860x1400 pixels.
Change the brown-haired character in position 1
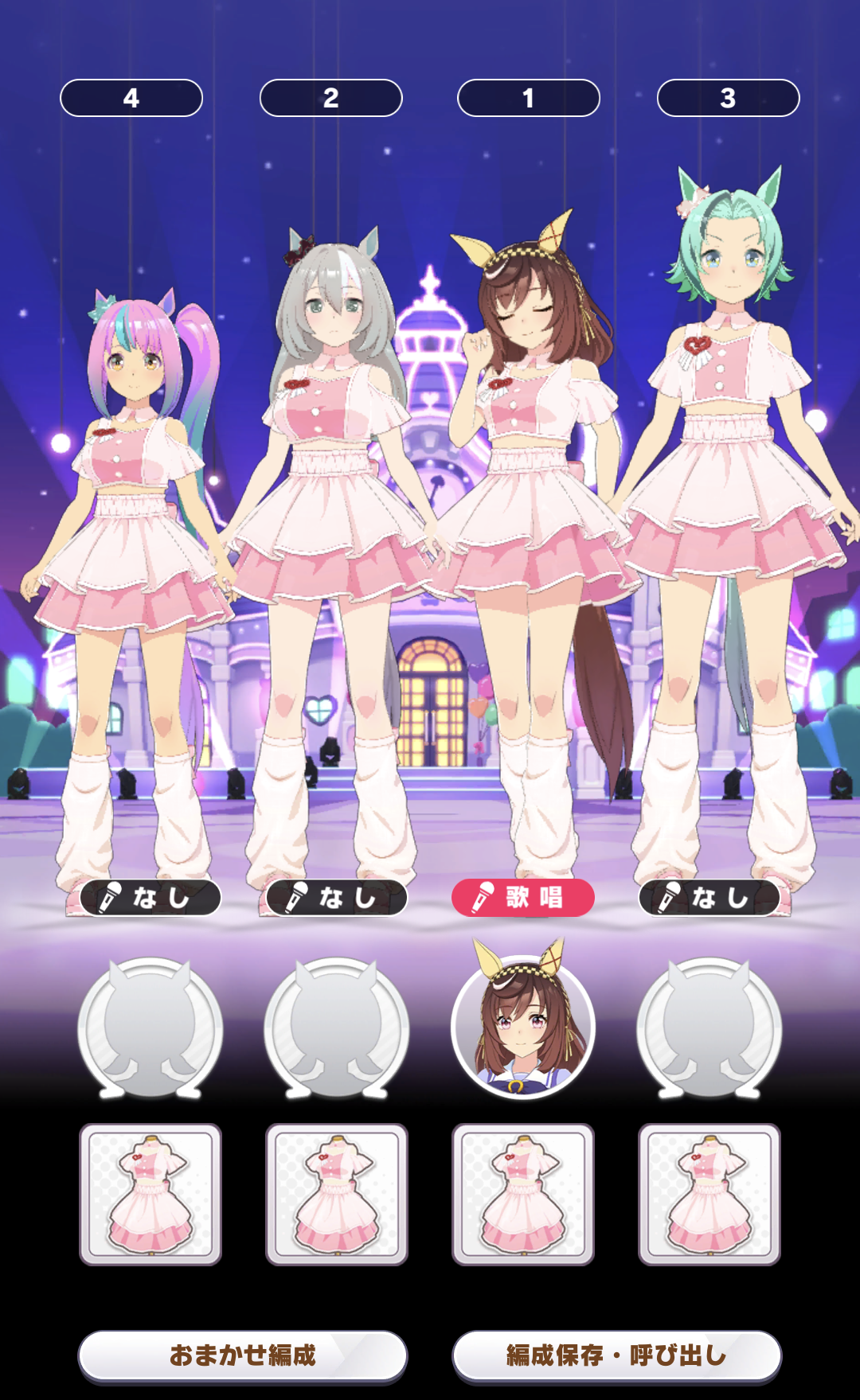[x=522, y=1028]
